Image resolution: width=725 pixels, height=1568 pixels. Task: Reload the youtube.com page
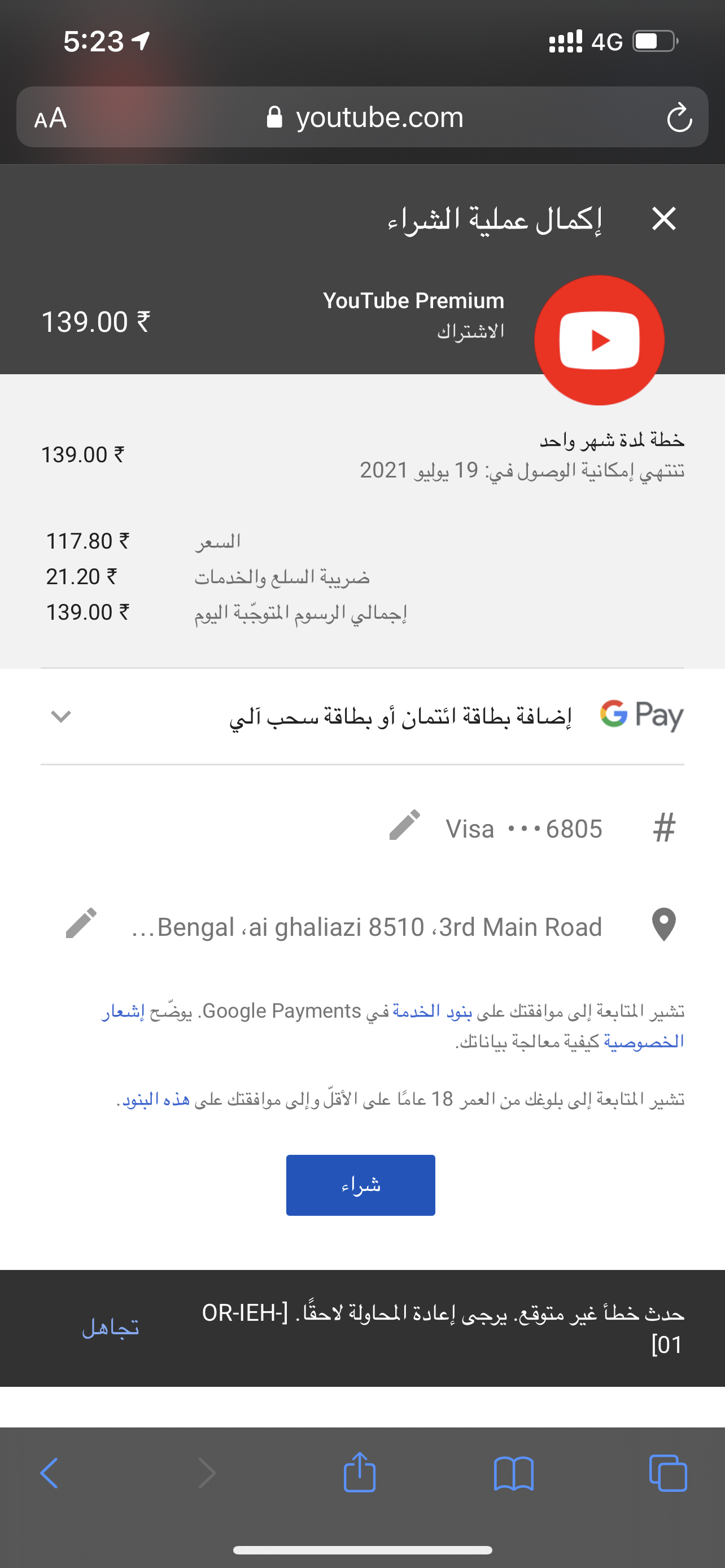tap(679, 117)
